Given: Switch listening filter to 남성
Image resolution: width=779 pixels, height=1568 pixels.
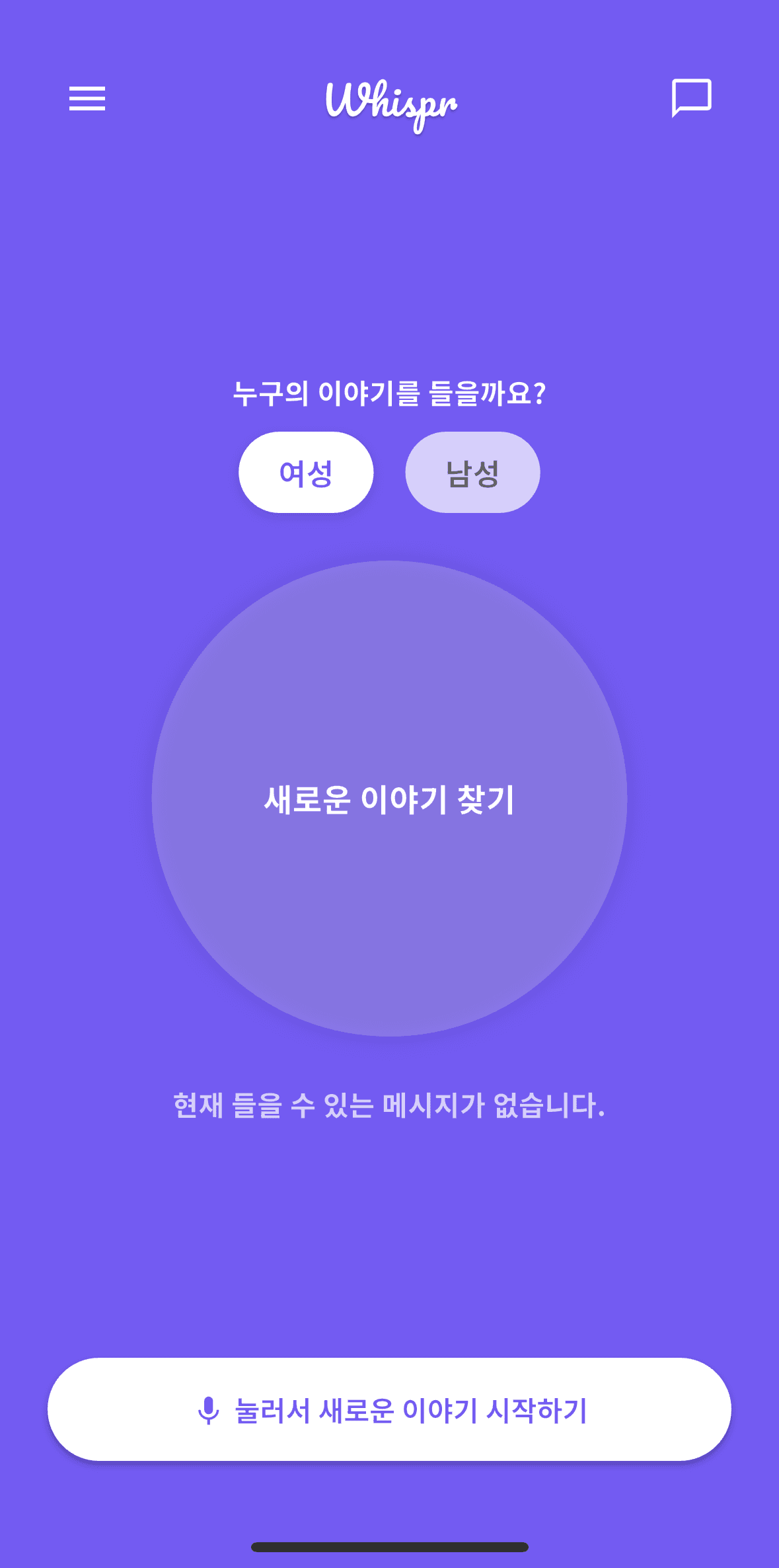Looking at the screenshot, I should tap(472, 472).
